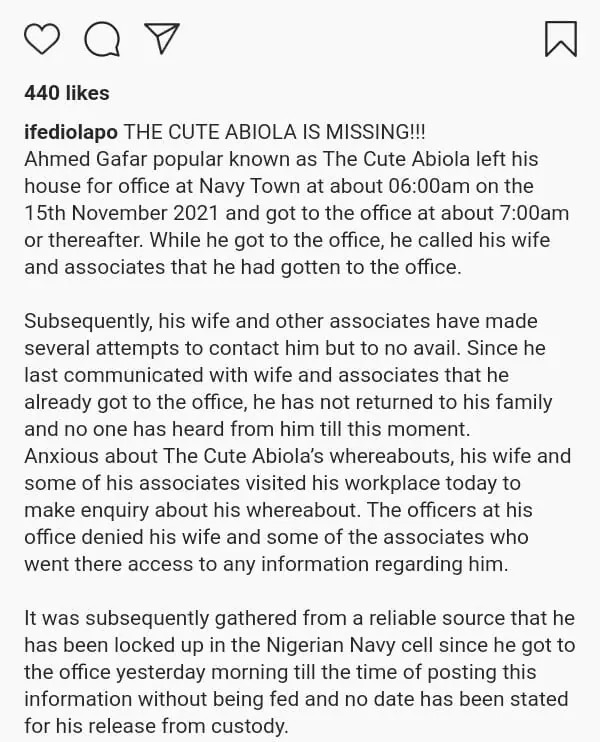This screenshot has height=742, width=600.
Task: Share the post with the paper plane icon
Action: click(x=162, y=38)
